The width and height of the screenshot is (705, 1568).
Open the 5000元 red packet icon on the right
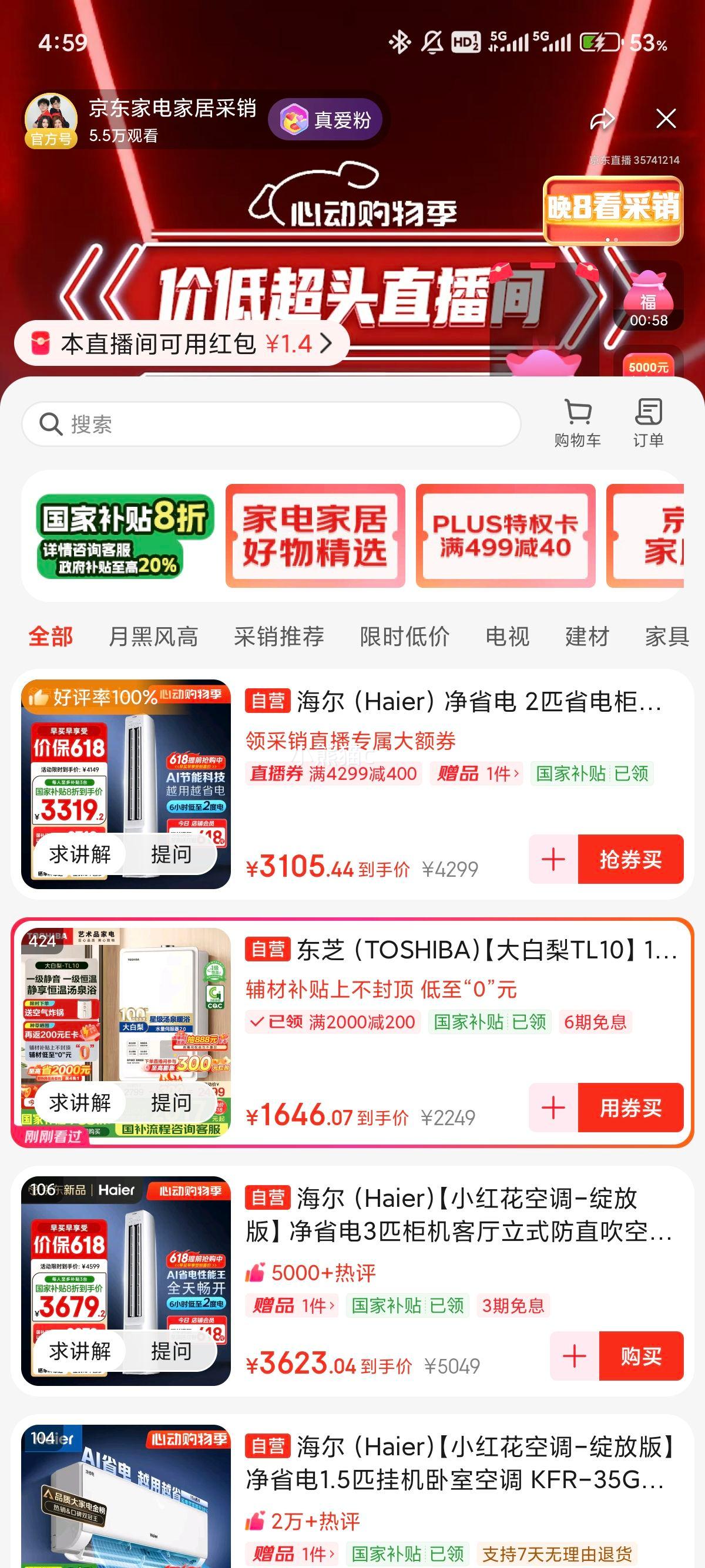647,365
